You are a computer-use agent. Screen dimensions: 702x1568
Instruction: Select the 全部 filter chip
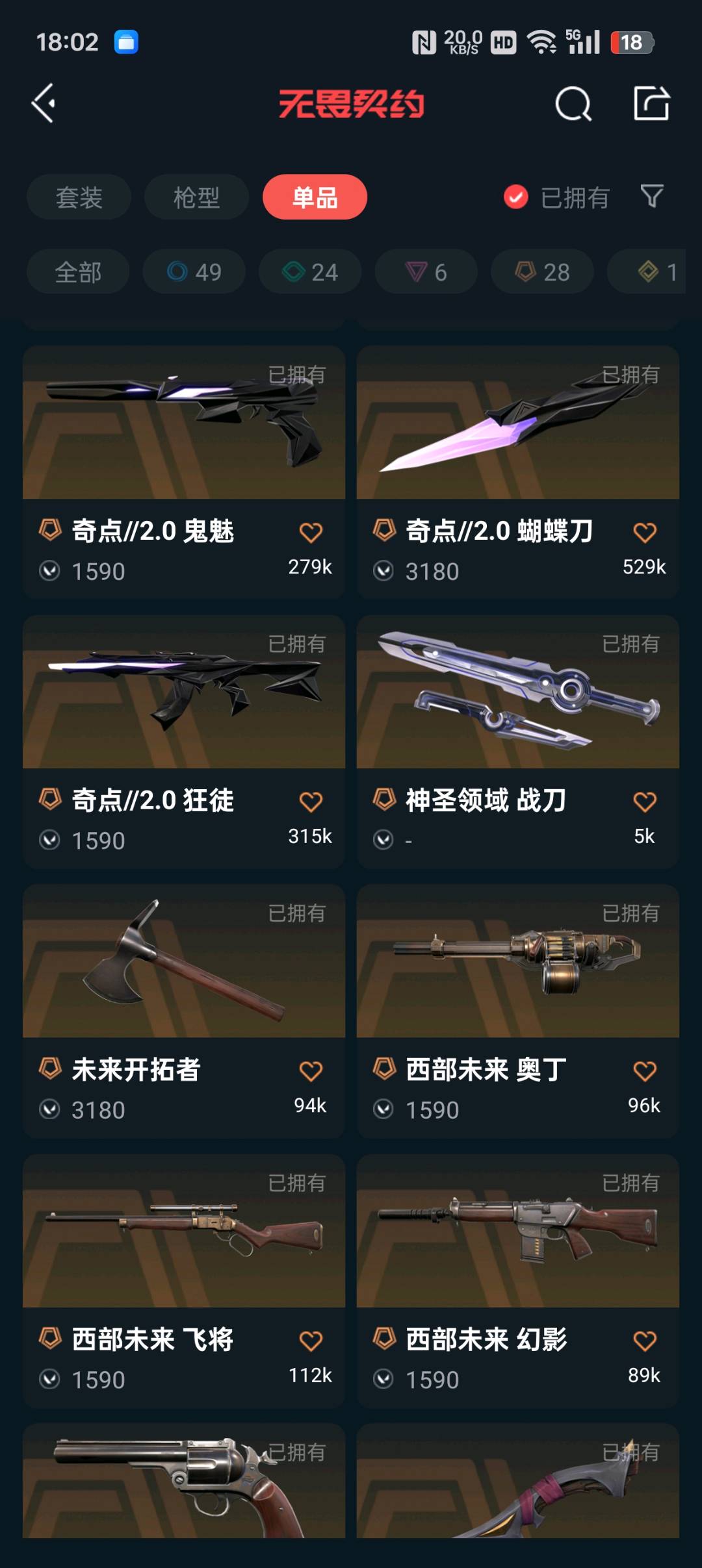(78, 272)
